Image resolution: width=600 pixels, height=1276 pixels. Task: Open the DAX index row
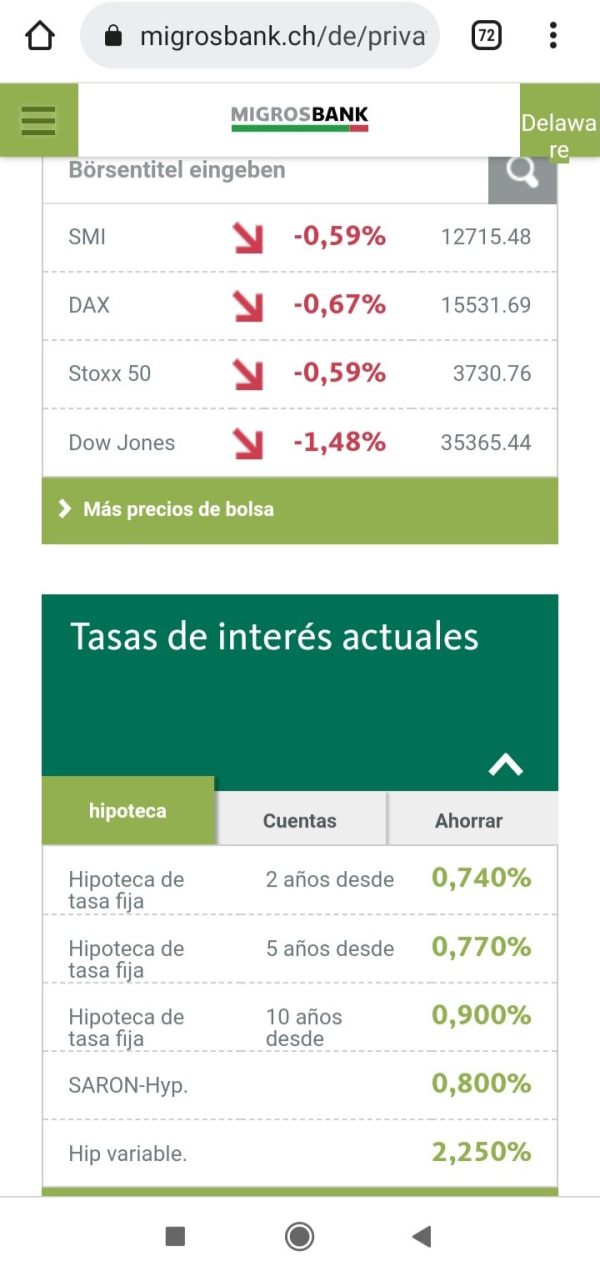click(x=300, y=306)
